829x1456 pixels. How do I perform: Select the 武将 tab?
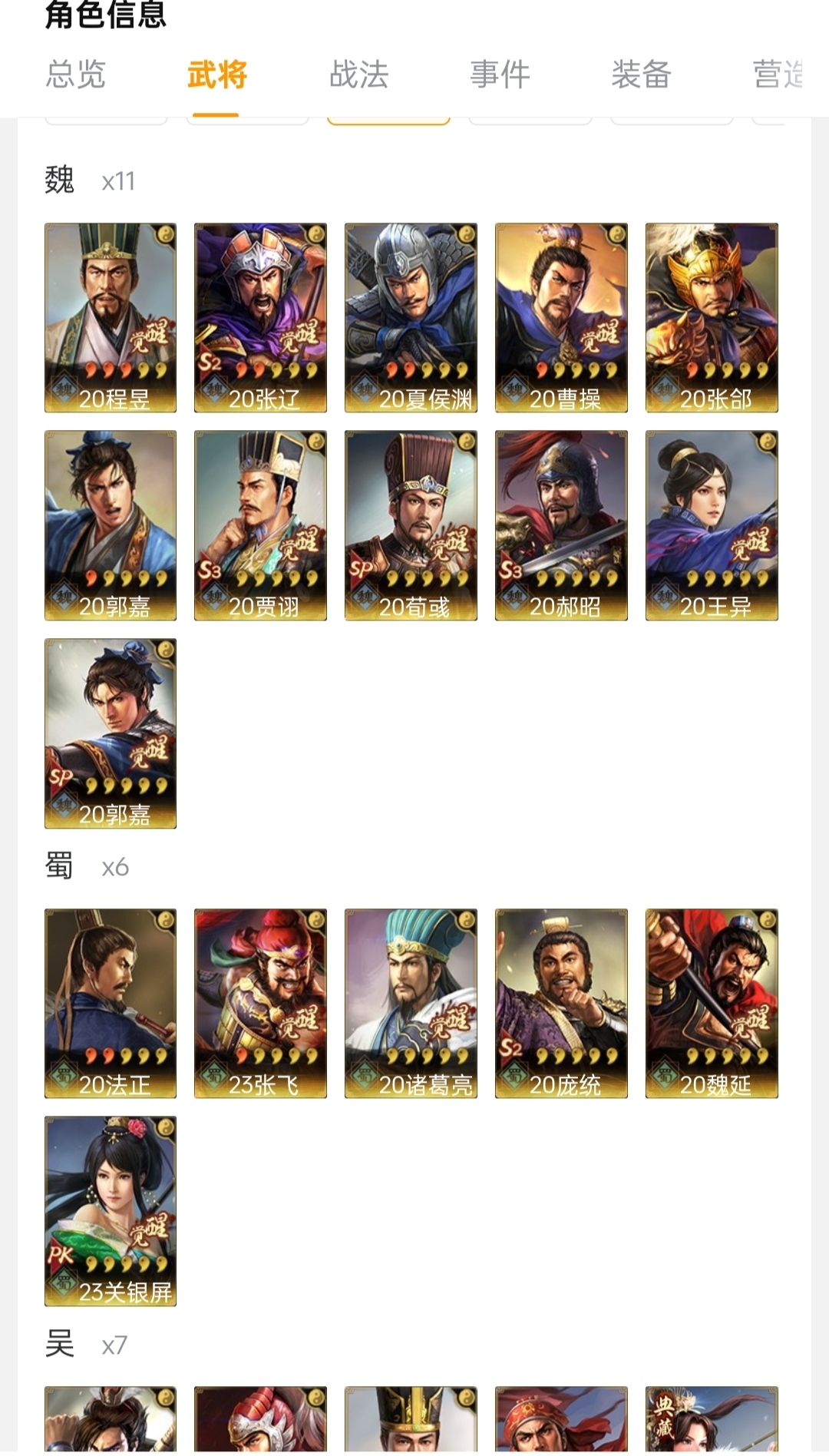point(216,74)
